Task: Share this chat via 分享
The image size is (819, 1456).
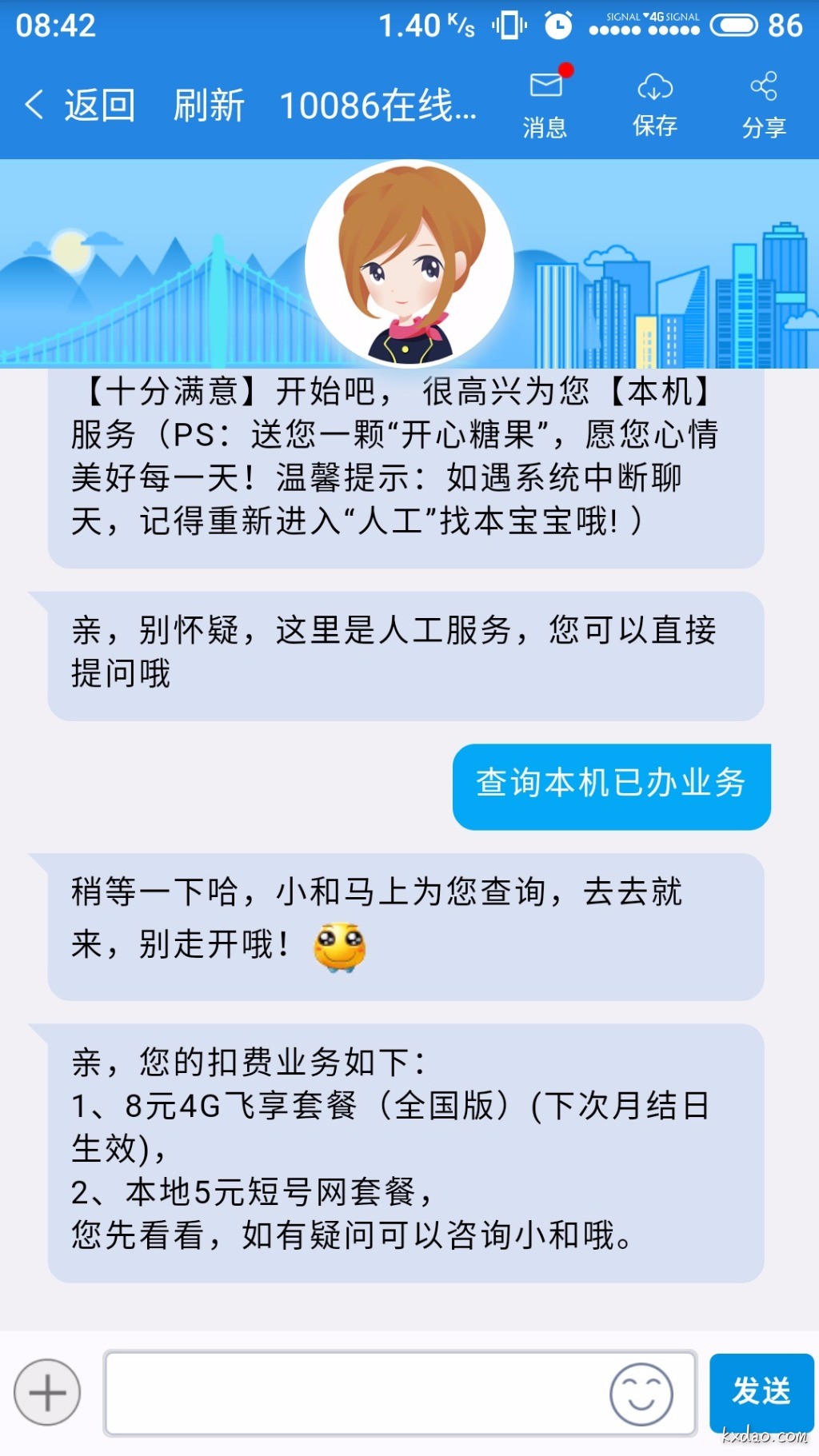Action: click(764, 104)
